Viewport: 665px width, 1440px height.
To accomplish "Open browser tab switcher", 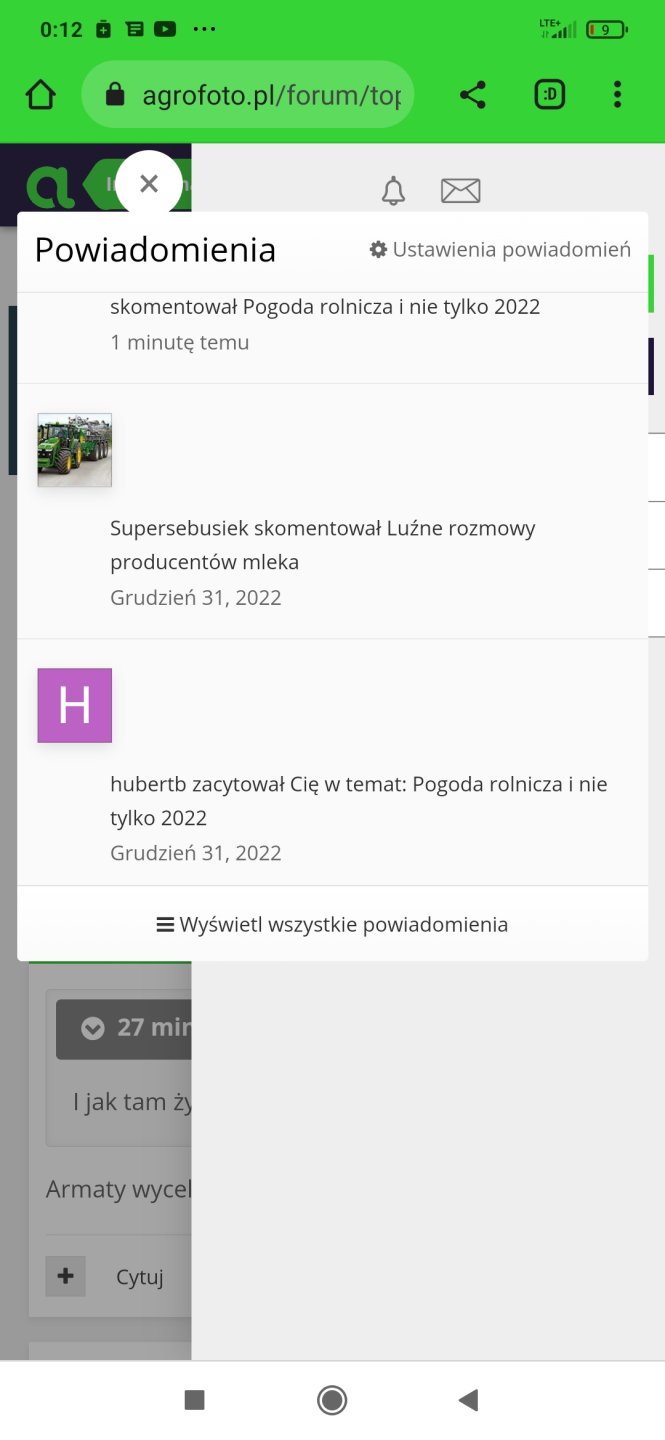I will point(549,95).
